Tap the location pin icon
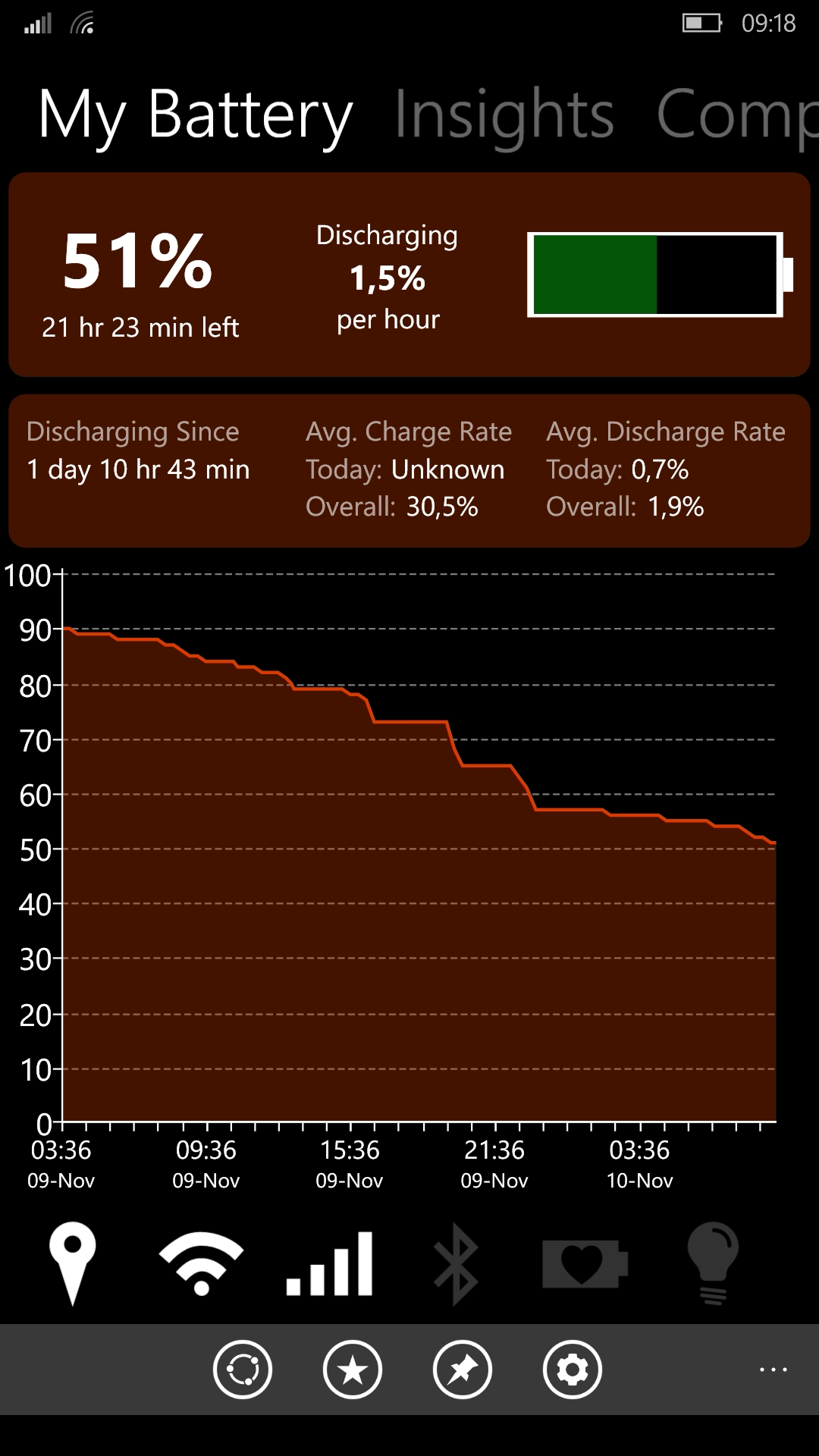Viewport: 819px width, 1456px height. point(73,1263)
